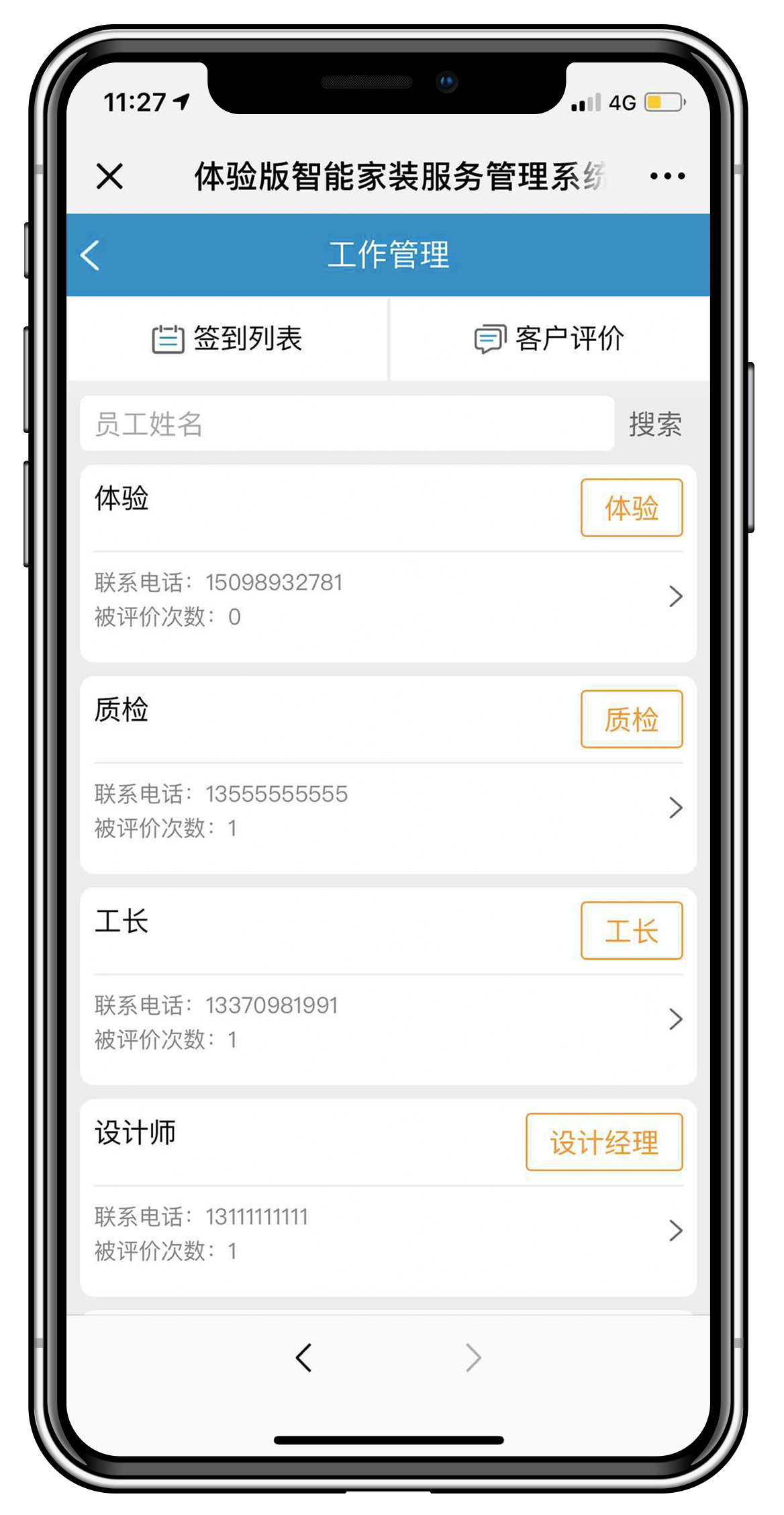Open the 质检 employee card

[388, 809]
